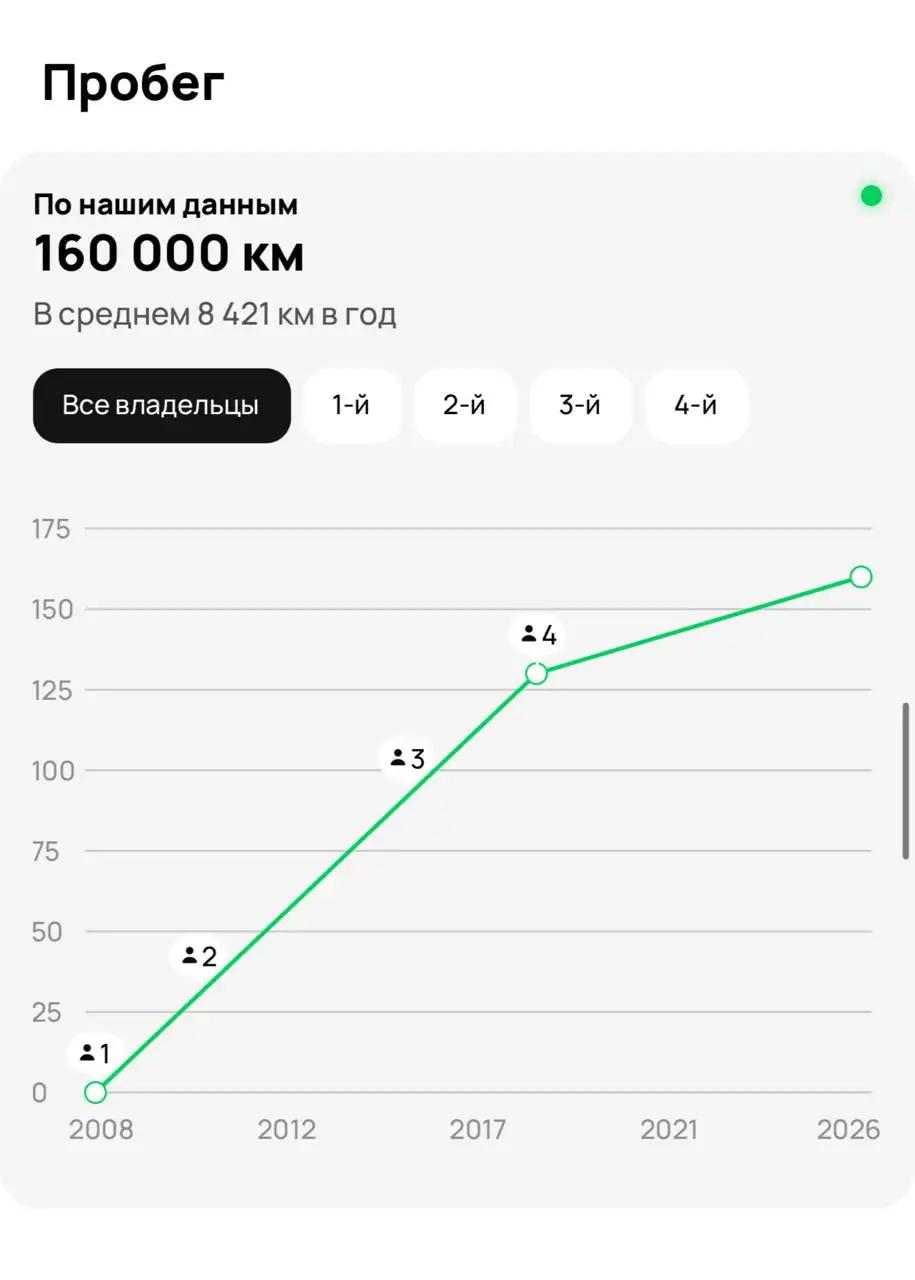The width and height of the screenshot is (915, 1280).
Task: Click the average mileage per year text
Action: pyautogui.click(x=215, y=315)
